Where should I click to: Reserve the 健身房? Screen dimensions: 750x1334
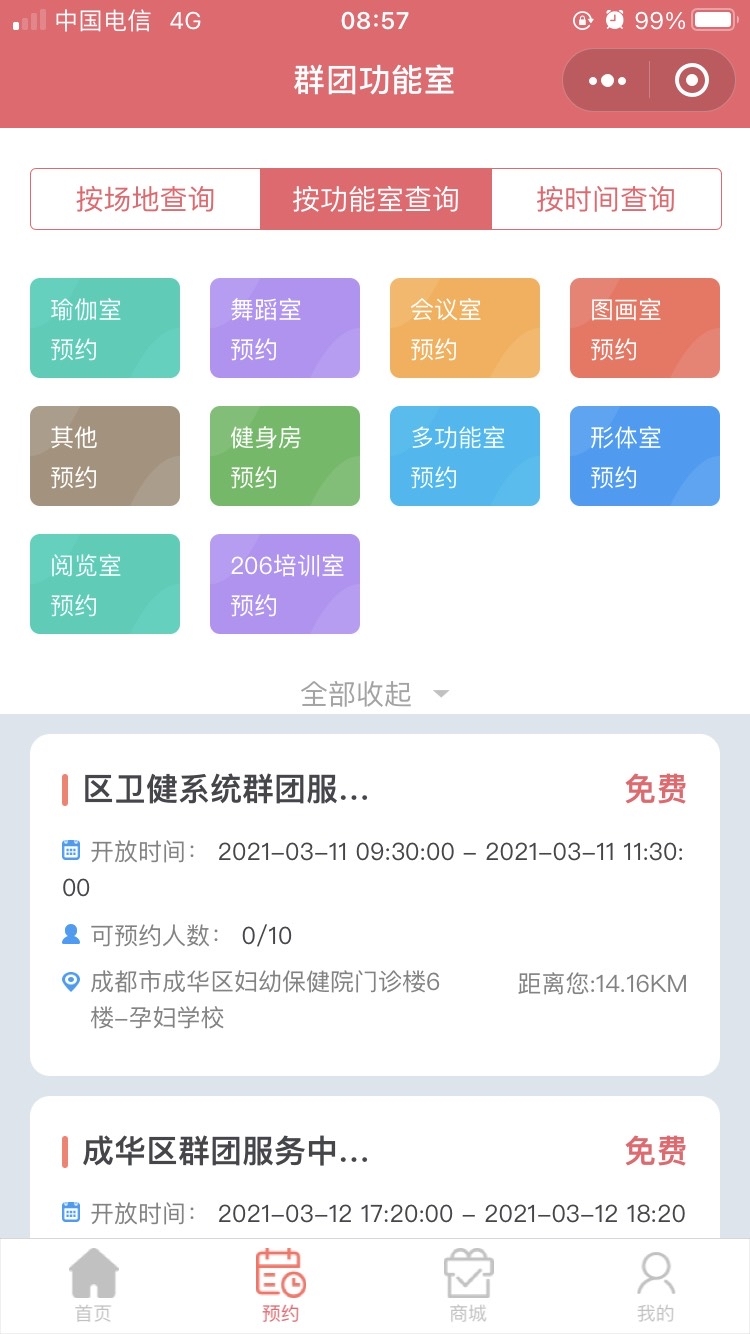click(x=285, y=456)
